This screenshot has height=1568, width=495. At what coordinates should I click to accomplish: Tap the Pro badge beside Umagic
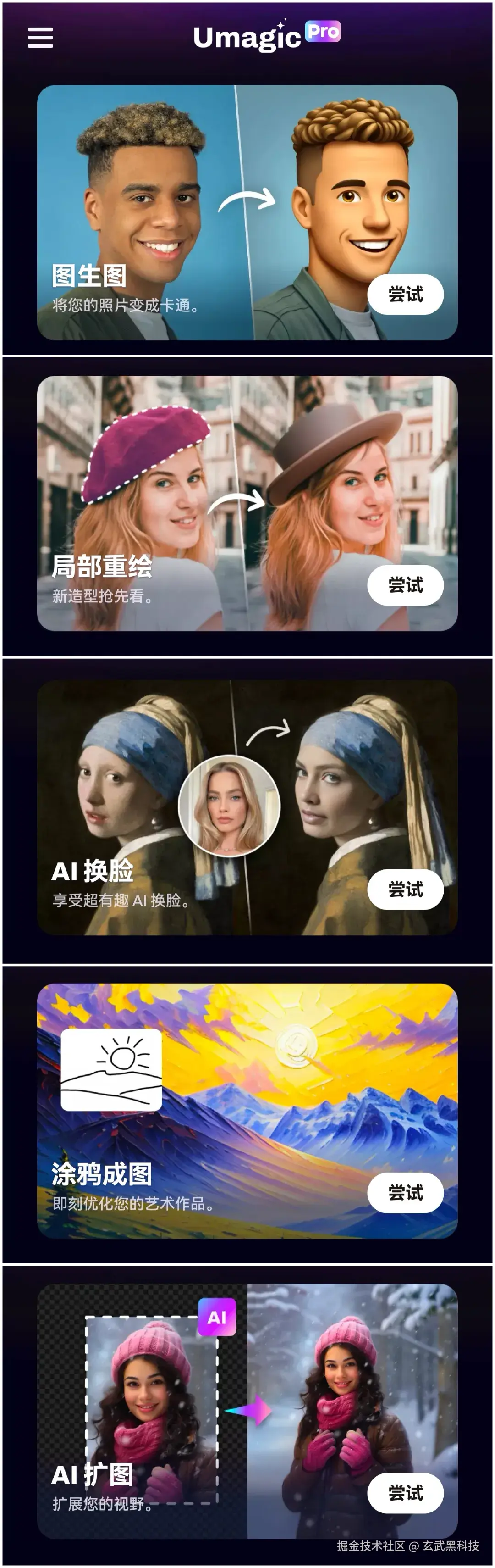(x=322, y=32)
